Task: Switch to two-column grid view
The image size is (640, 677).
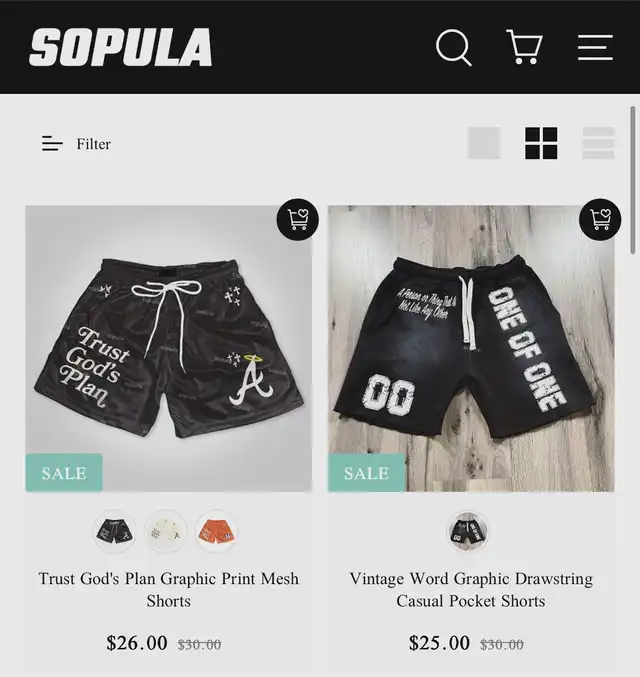Action: click(541, 143)
